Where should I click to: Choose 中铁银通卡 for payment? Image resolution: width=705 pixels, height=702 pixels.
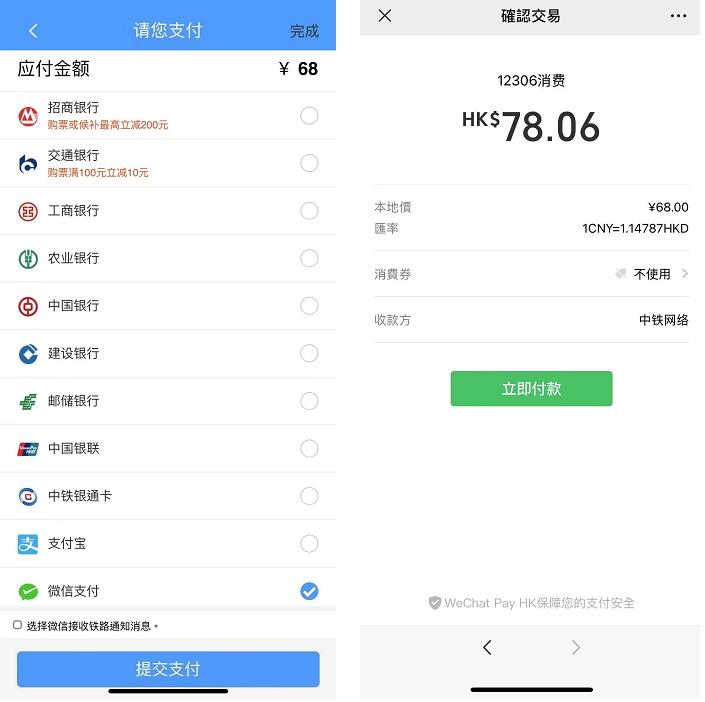(x=309, y=496)
